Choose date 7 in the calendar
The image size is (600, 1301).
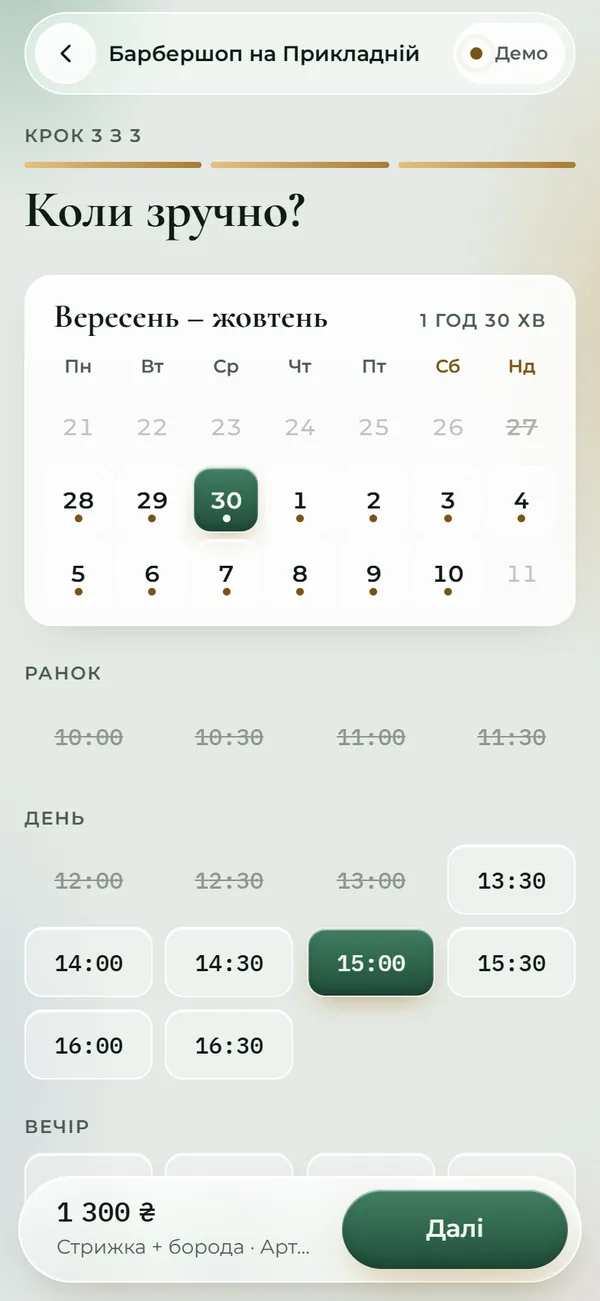point(226,574)
